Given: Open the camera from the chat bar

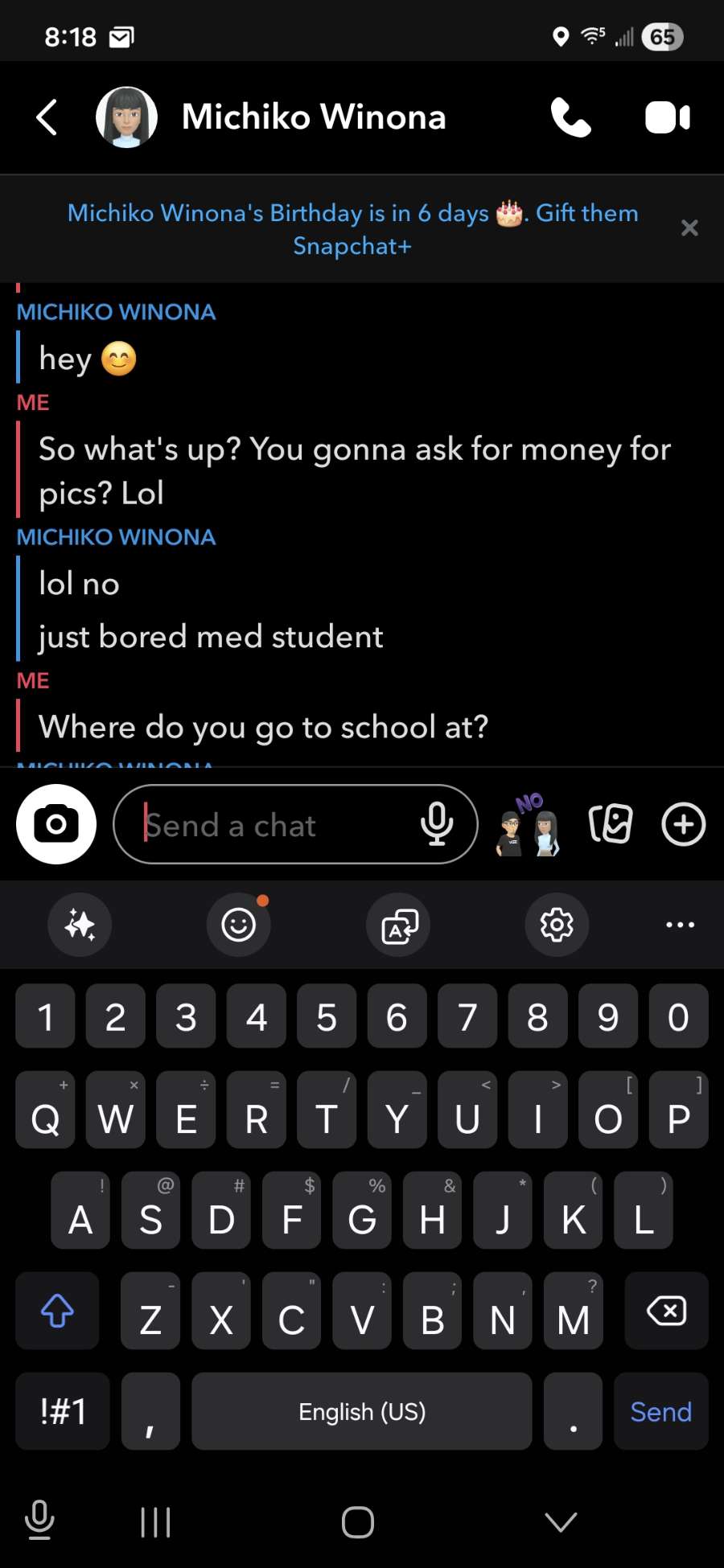Looking at the screenshot, I should (56, 824).
